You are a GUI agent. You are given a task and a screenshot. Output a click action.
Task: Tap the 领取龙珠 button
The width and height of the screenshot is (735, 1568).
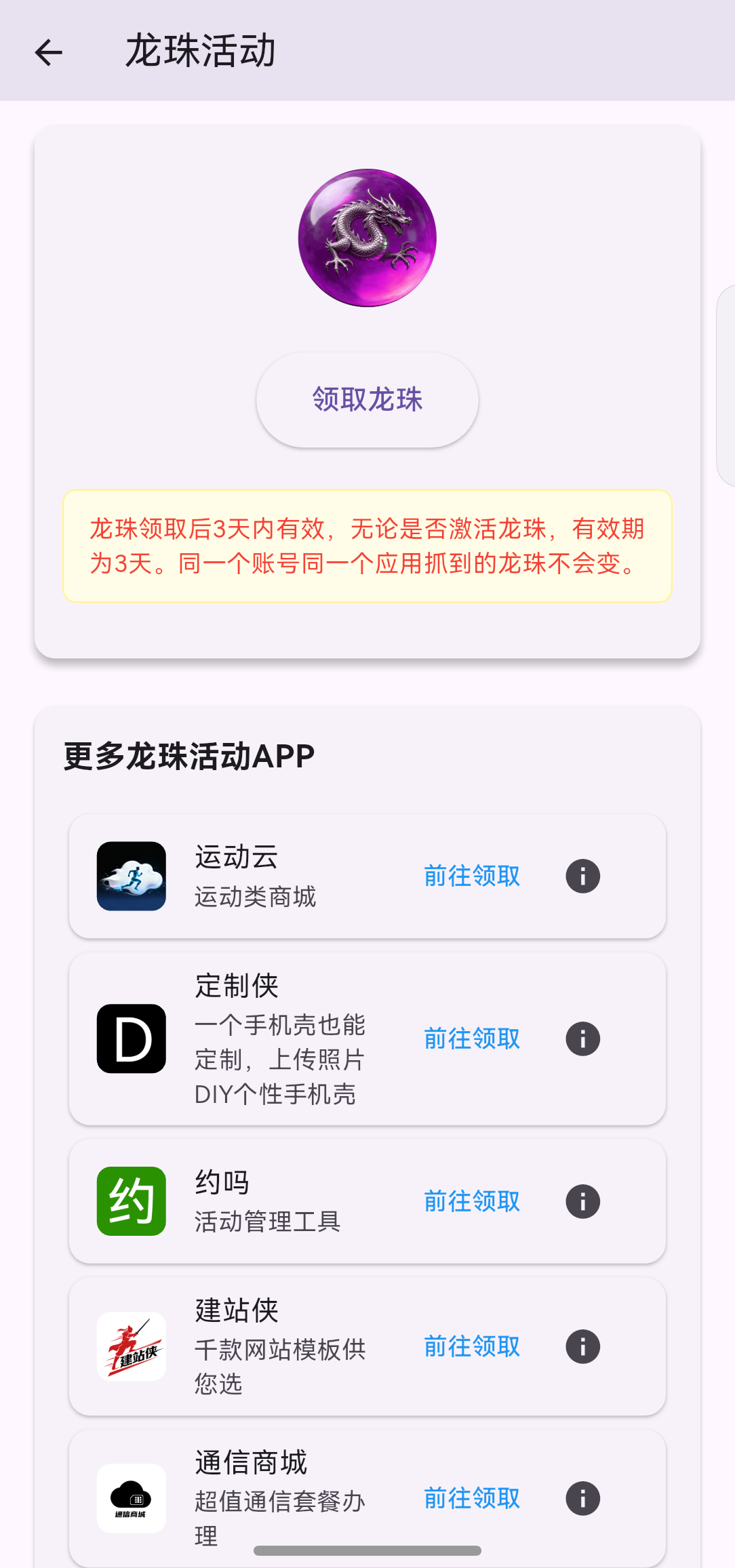click(367, 400)
